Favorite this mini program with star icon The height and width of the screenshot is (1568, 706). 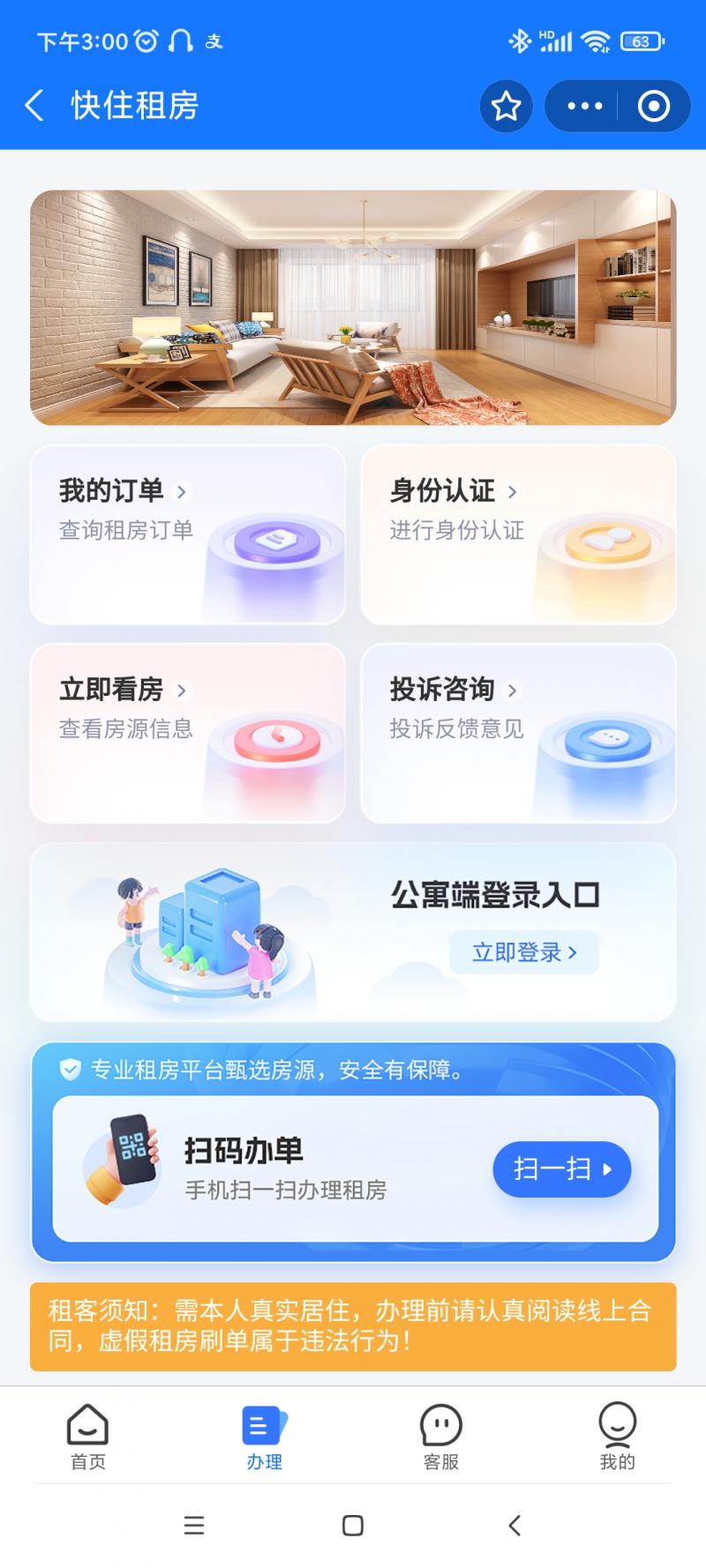(506, 106)
